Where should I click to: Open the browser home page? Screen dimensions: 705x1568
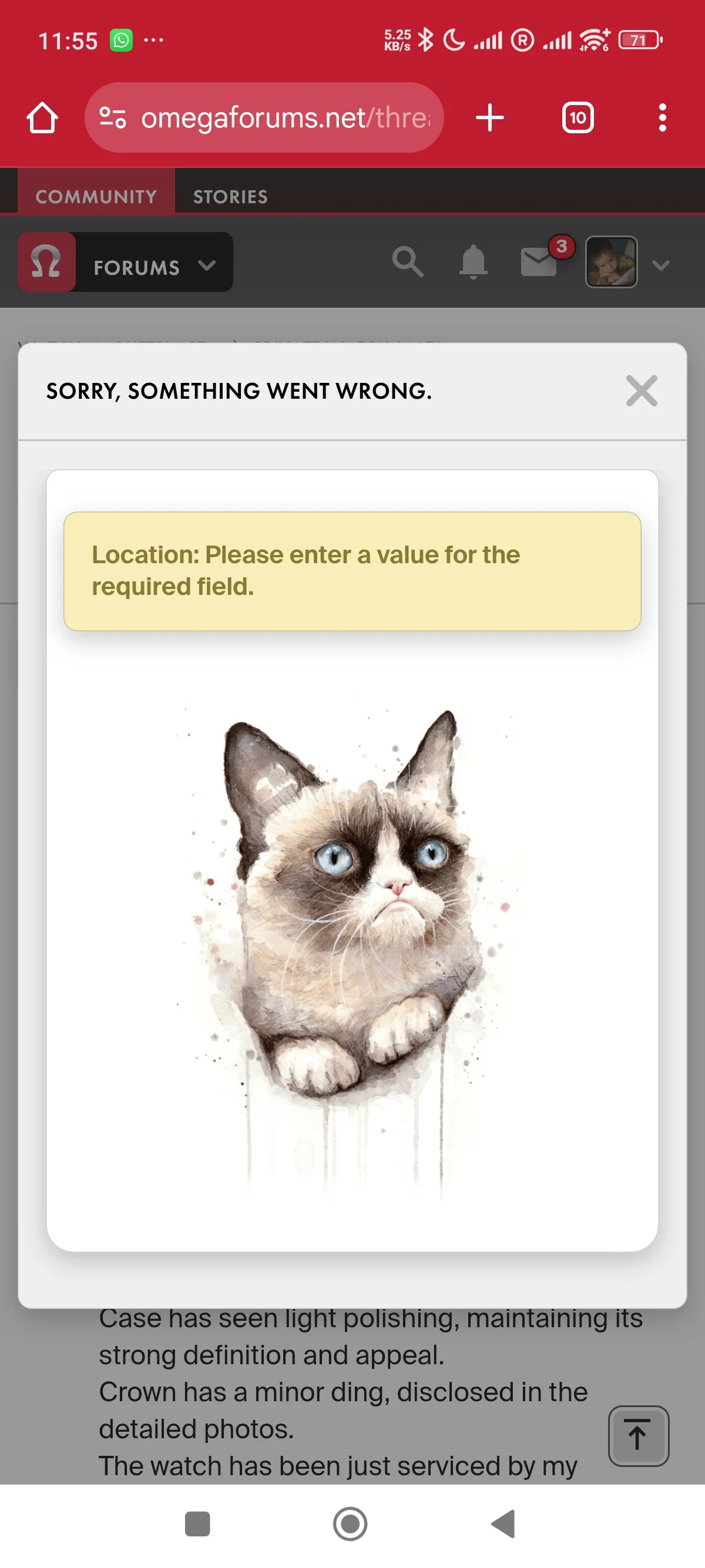42,117
